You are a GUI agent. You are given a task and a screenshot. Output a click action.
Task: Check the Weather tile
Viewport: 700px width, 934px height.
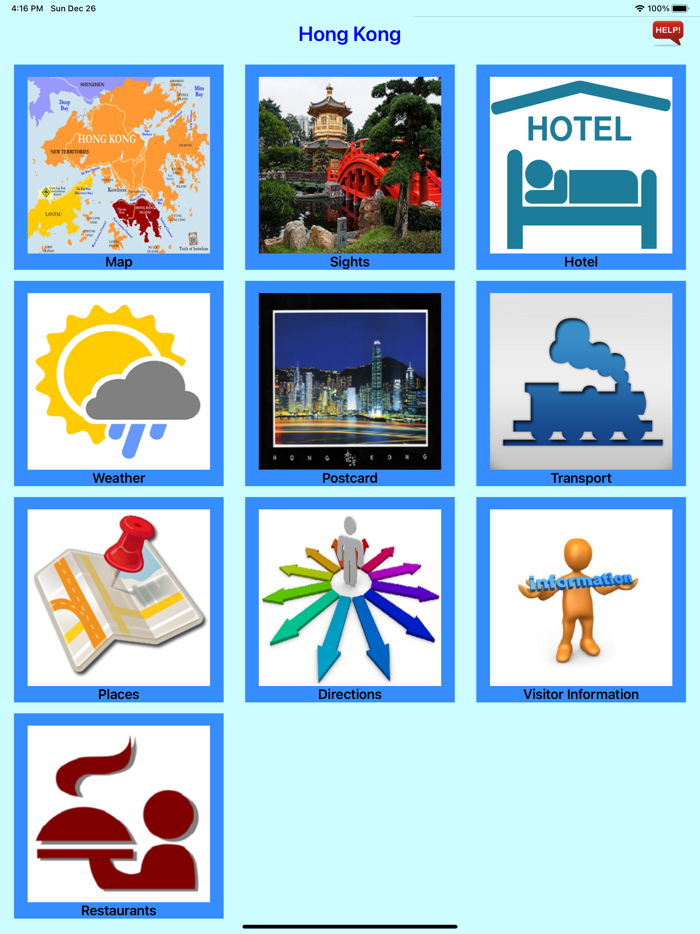pyautogui.click(x=119, y=382)
